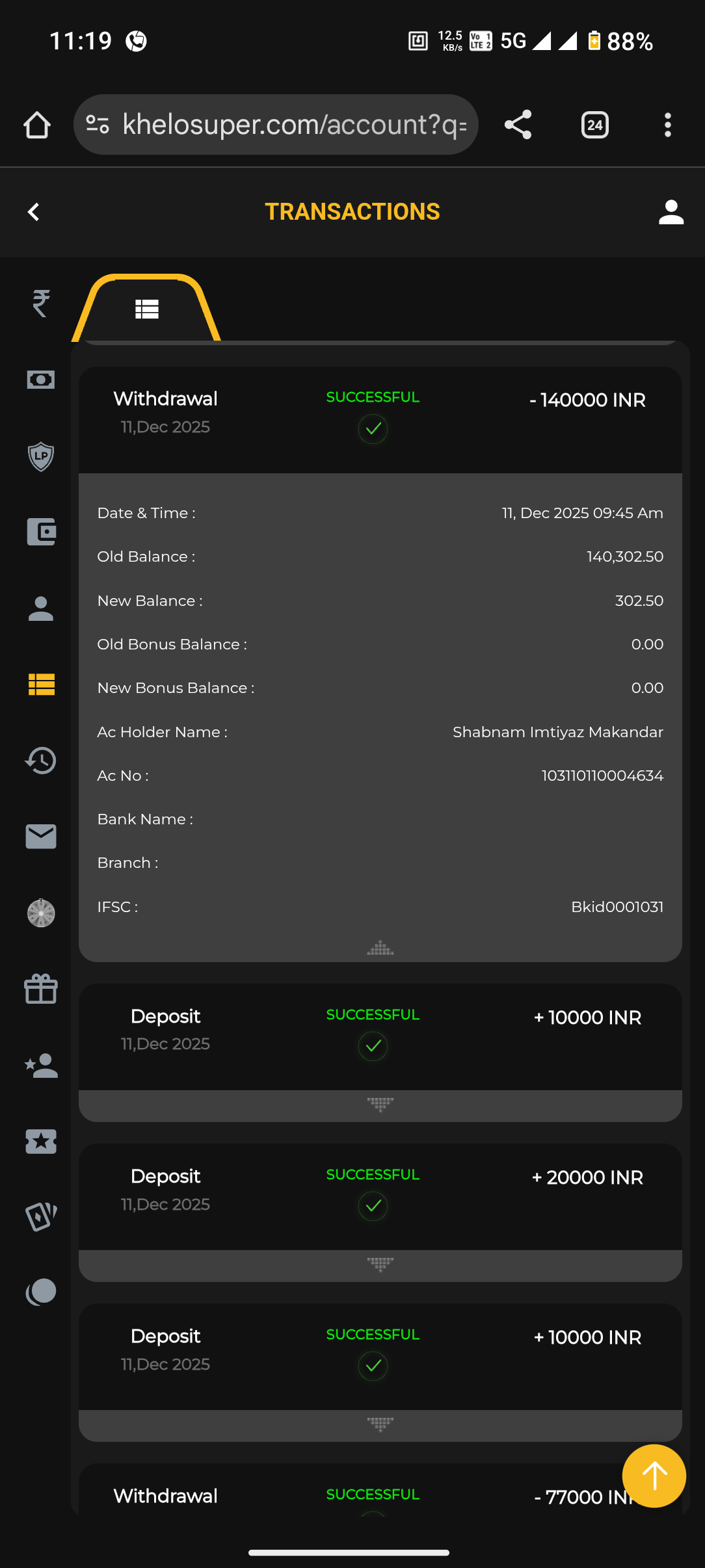Tap the yellow scroll-to-top arrow button
This screenshot has width=705, height=1568.
[x=654, y=1476]
